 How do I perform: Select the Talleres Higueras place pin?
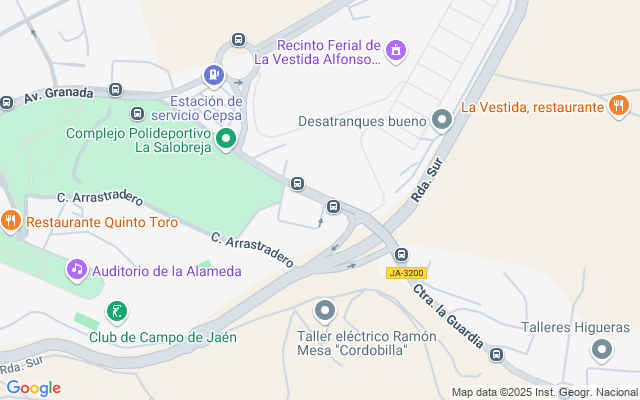(601, 350)
